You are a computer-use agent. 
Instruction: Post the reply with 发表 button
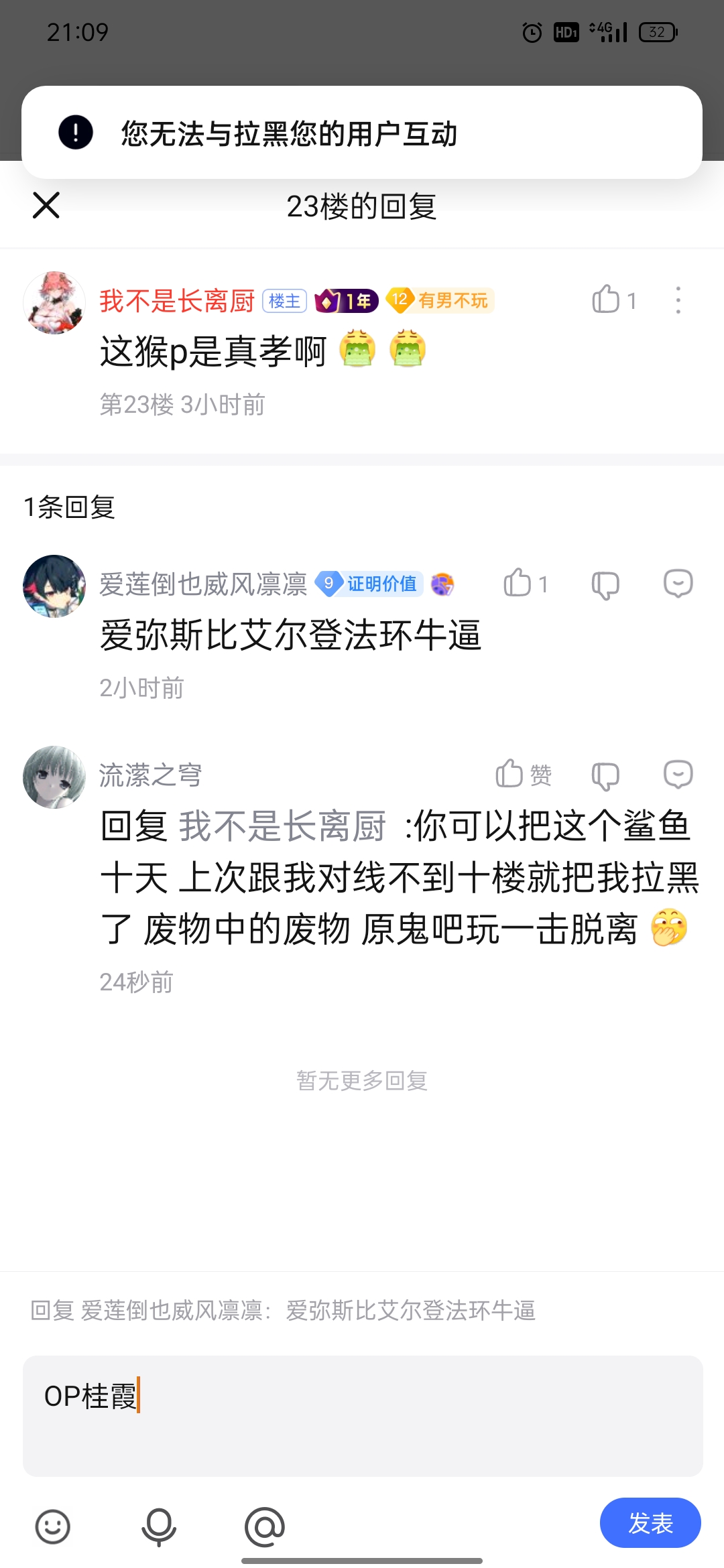click(650, 1523)
